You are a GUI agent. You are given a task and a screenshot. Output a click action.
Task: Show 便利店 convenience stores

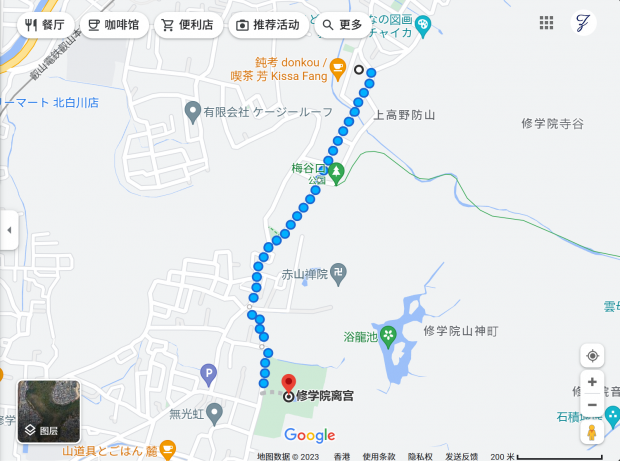click(188, 25)
